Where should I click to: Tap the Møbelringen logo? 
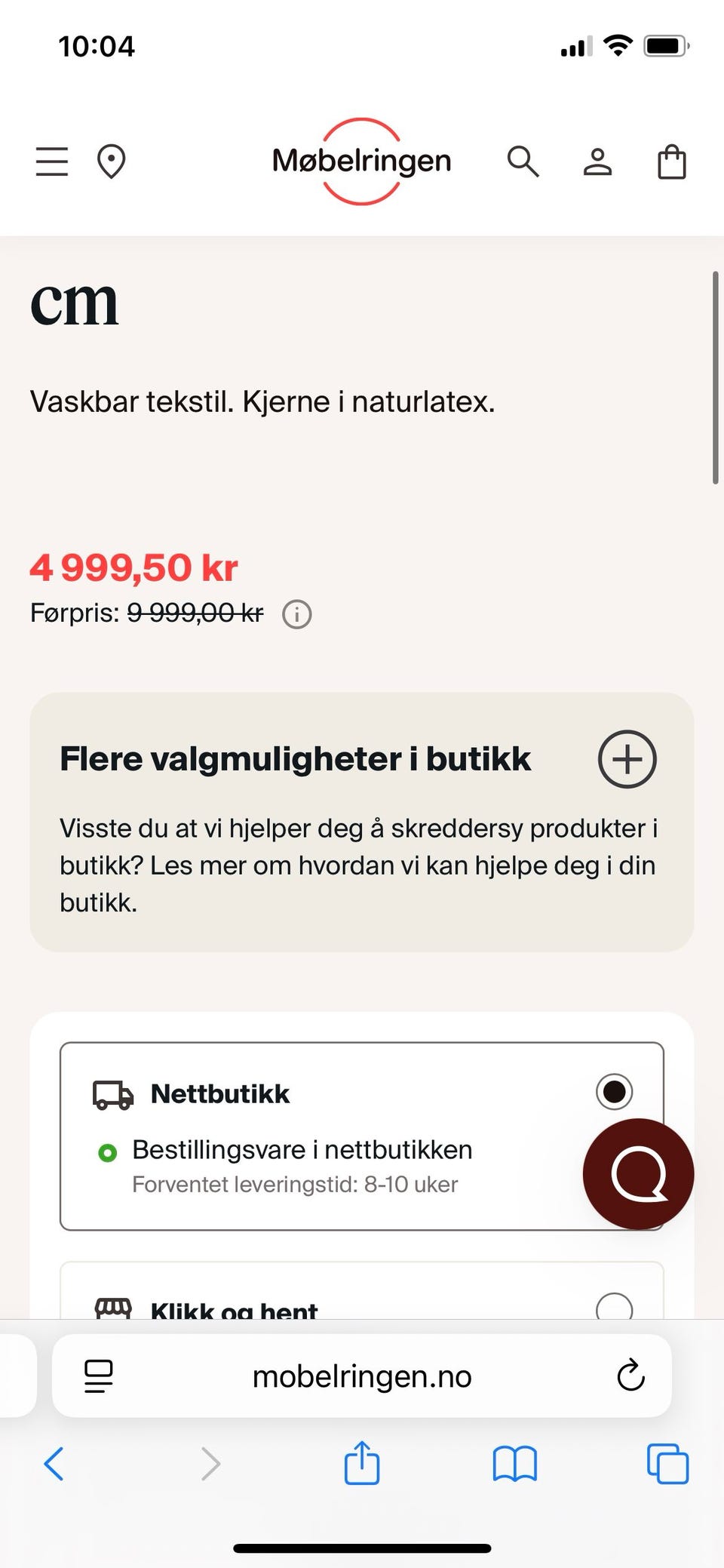pos(362,161)
